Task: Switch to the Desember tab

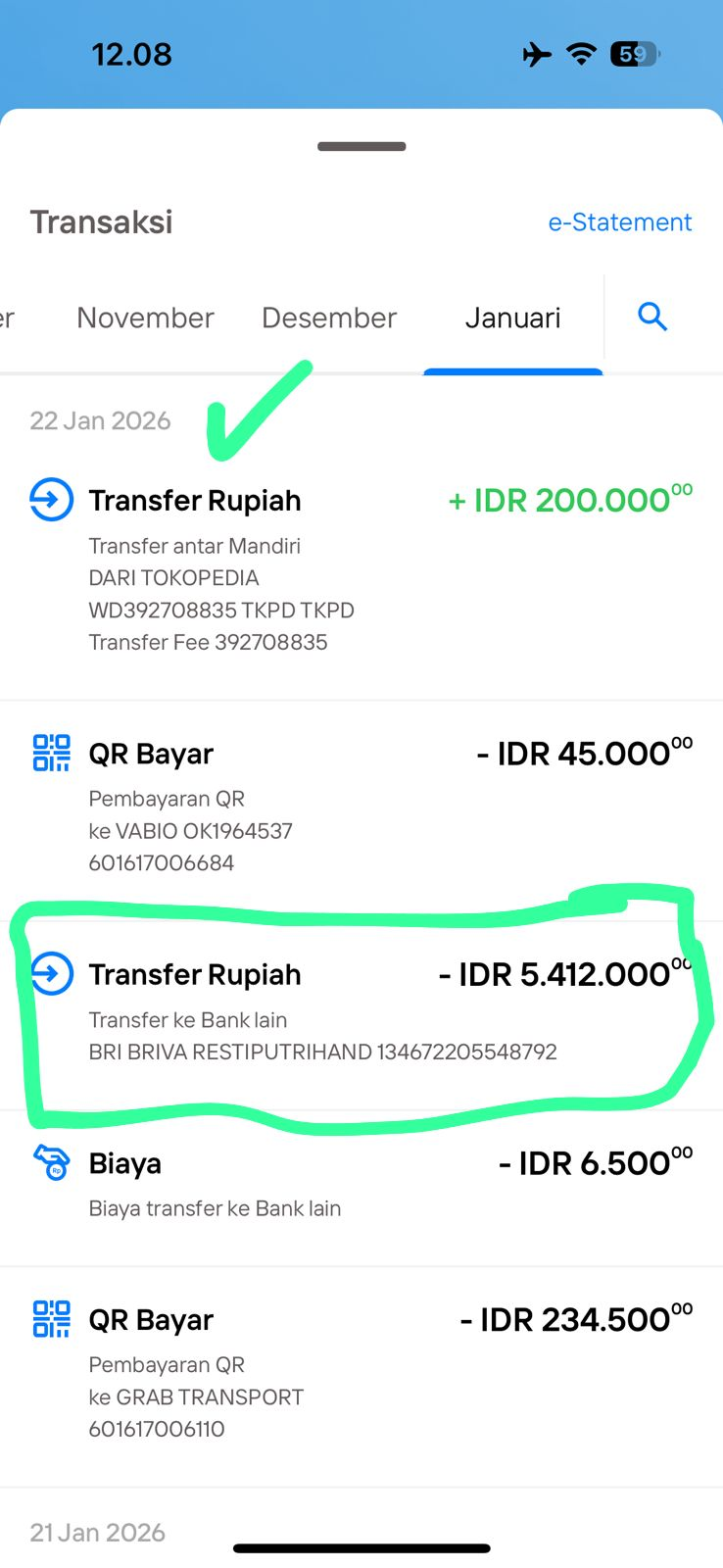Action: pos(329,318)
